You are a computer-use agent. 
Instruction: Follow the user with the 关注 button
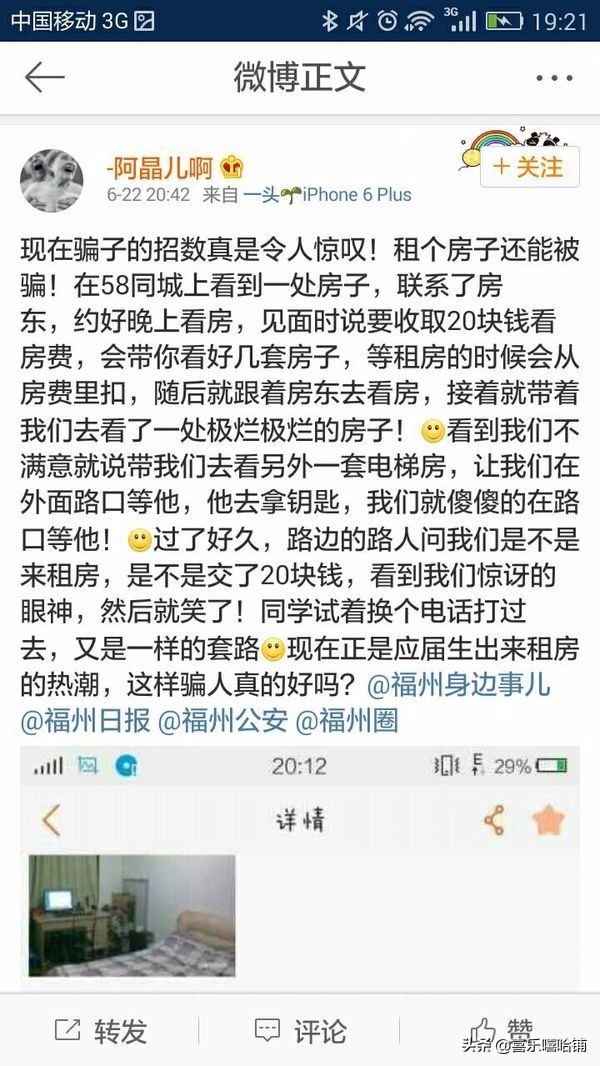click(x=529, y=167)
